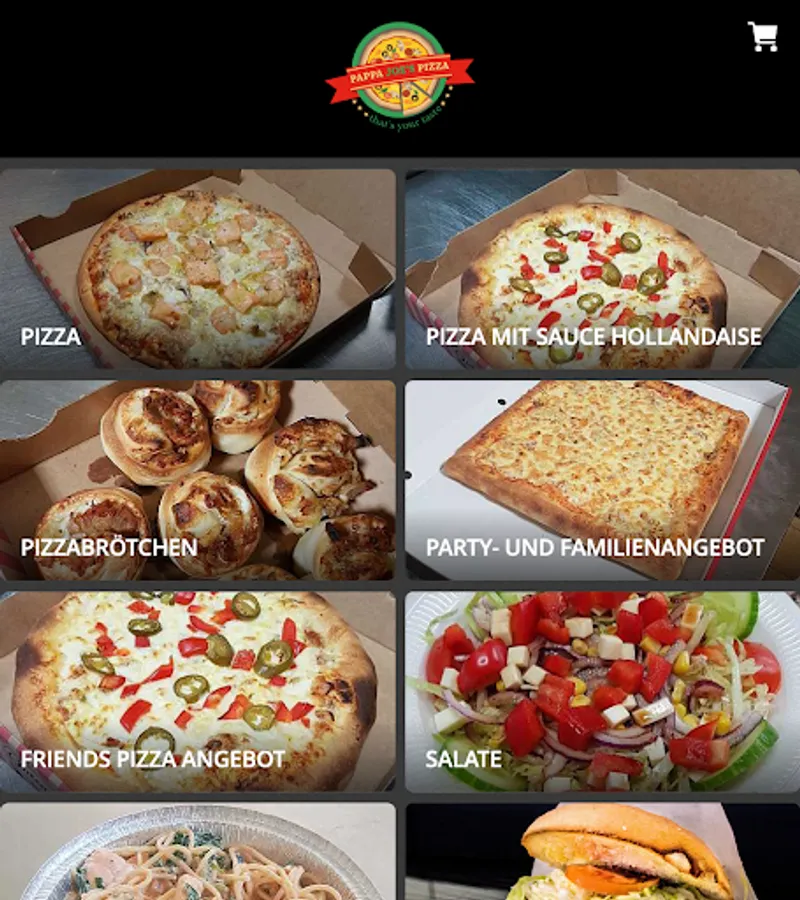The width and height of the screenshot is (800, 900).
Task: Open the Pizza category
Action: point(198,269)
